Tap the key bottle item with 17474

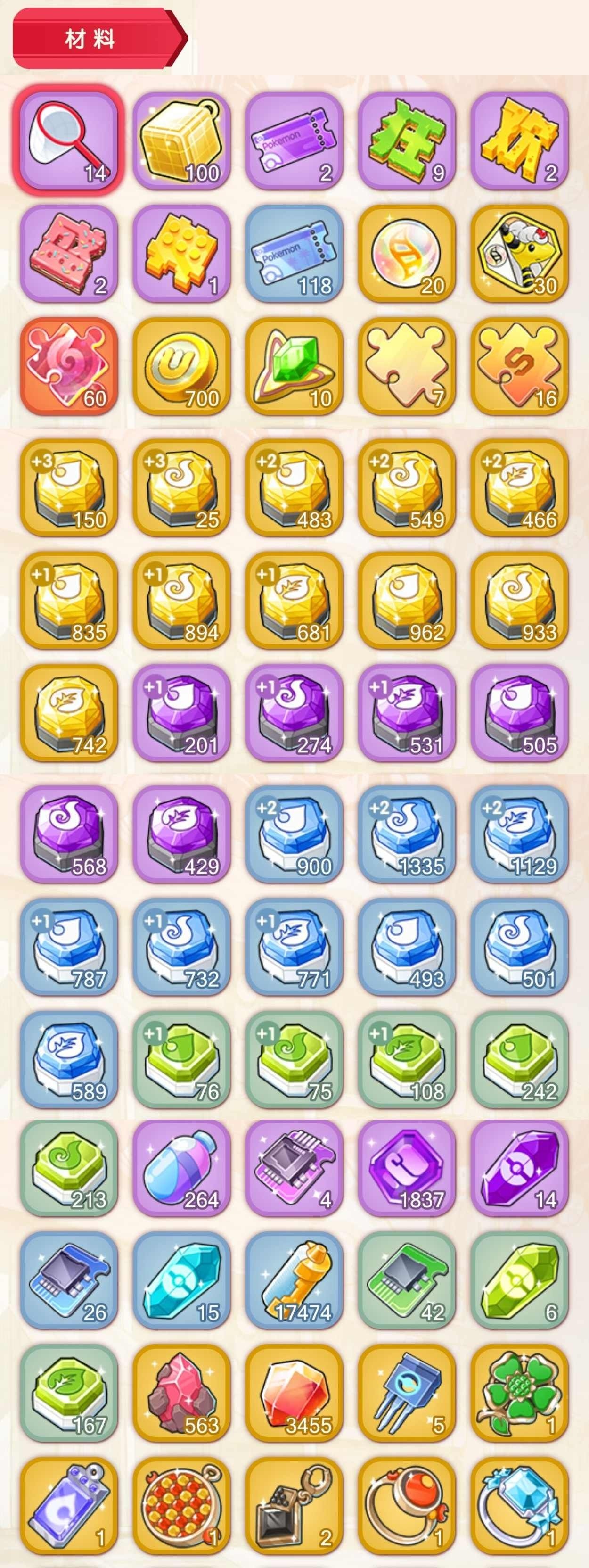(294, 1280)
